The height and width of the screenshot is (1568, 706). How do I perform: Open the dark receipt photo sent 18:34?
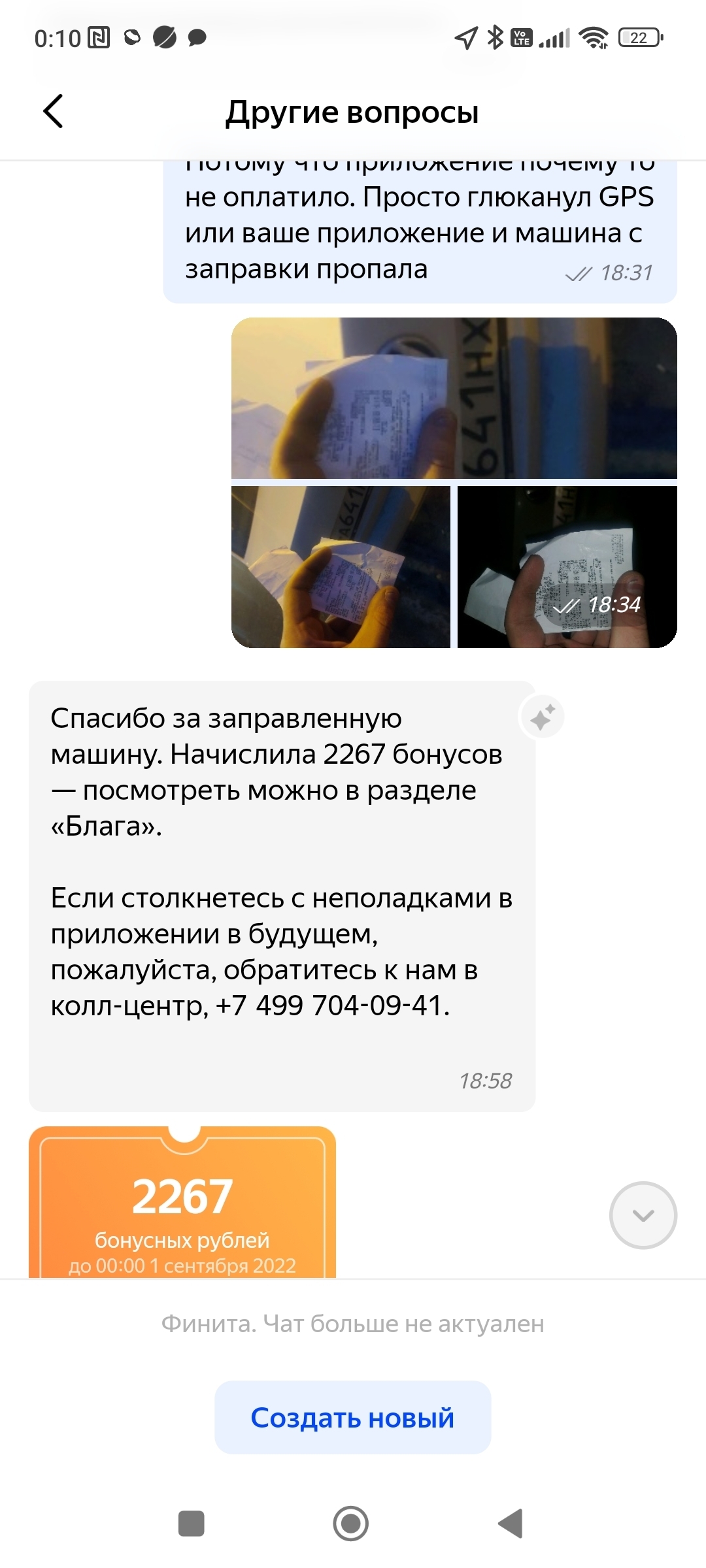pos(567,566)
